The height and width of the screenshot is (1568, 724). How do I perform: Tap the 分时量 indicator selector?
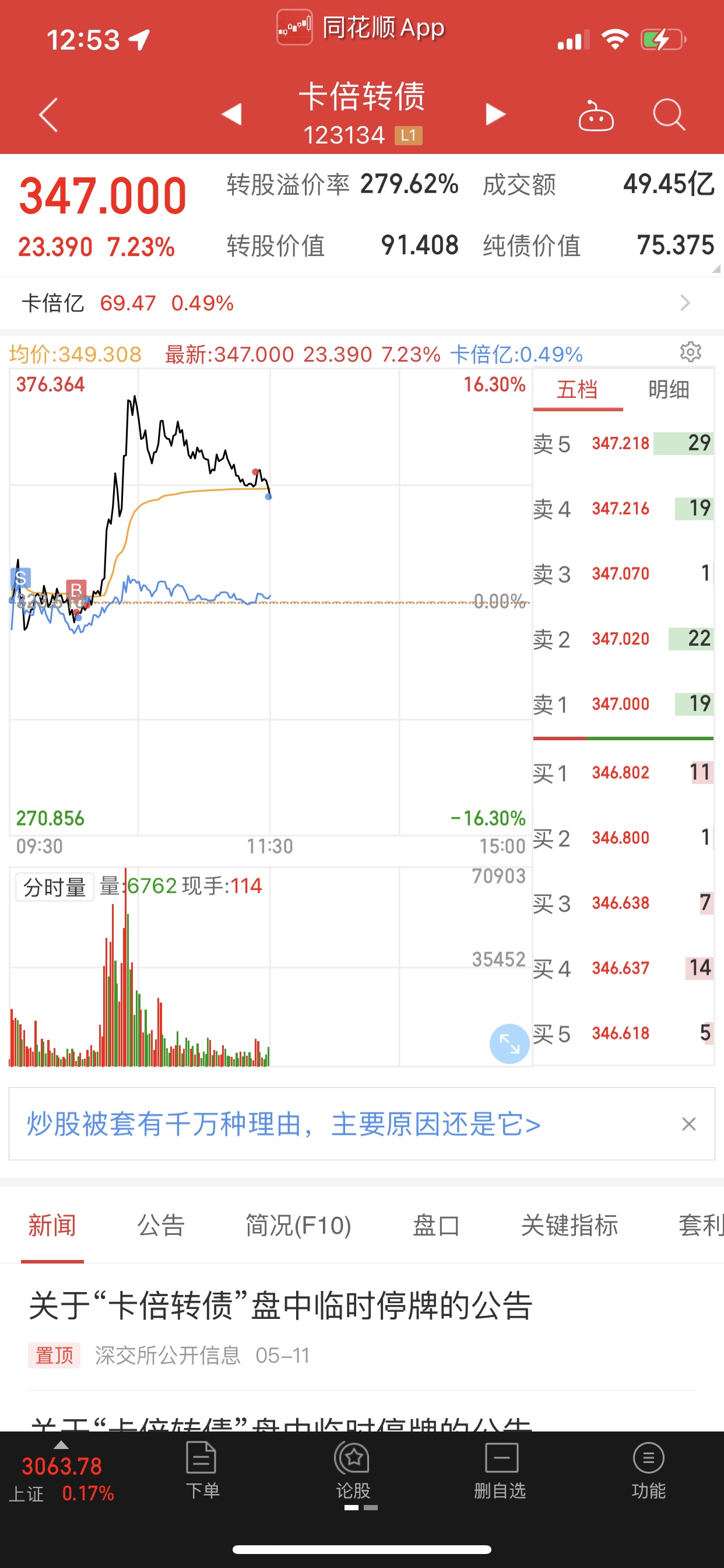click(54, 887)
